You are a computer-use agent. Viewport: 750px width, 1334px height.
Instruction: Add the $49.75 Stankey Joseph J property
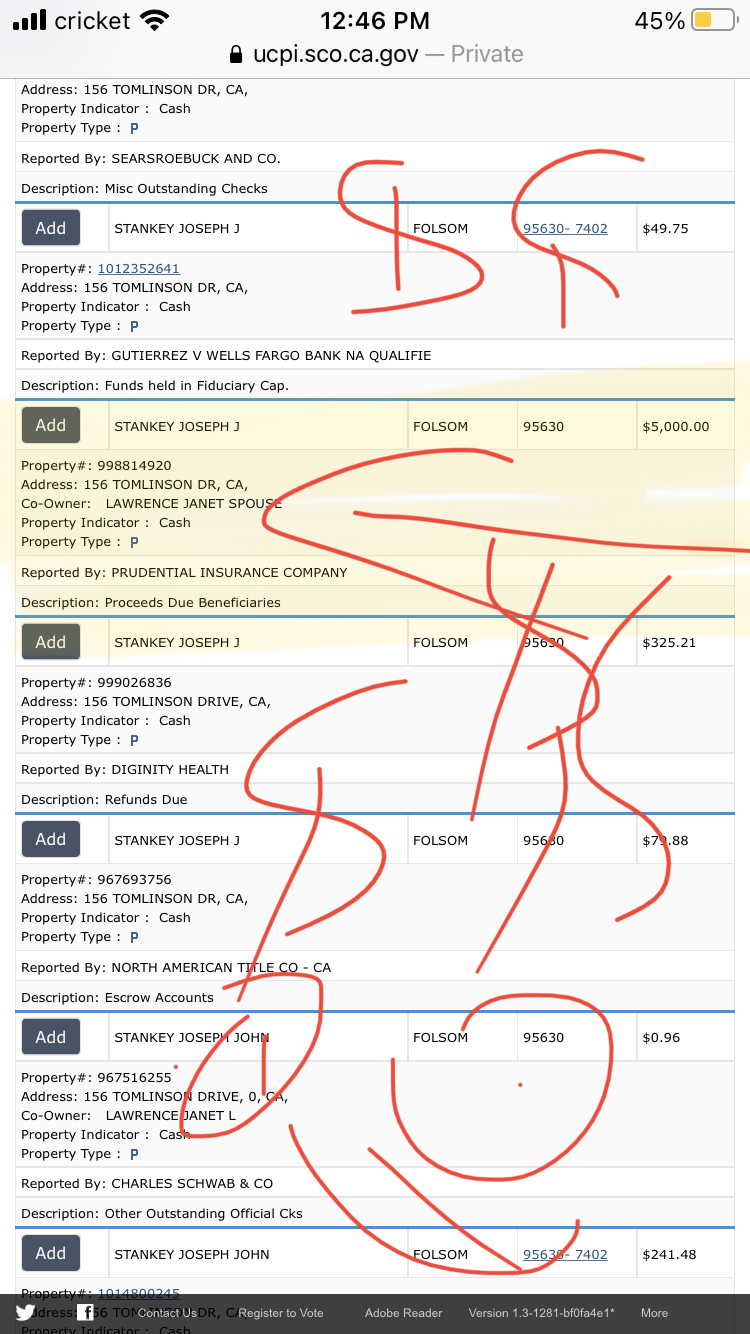pos(51,228)
